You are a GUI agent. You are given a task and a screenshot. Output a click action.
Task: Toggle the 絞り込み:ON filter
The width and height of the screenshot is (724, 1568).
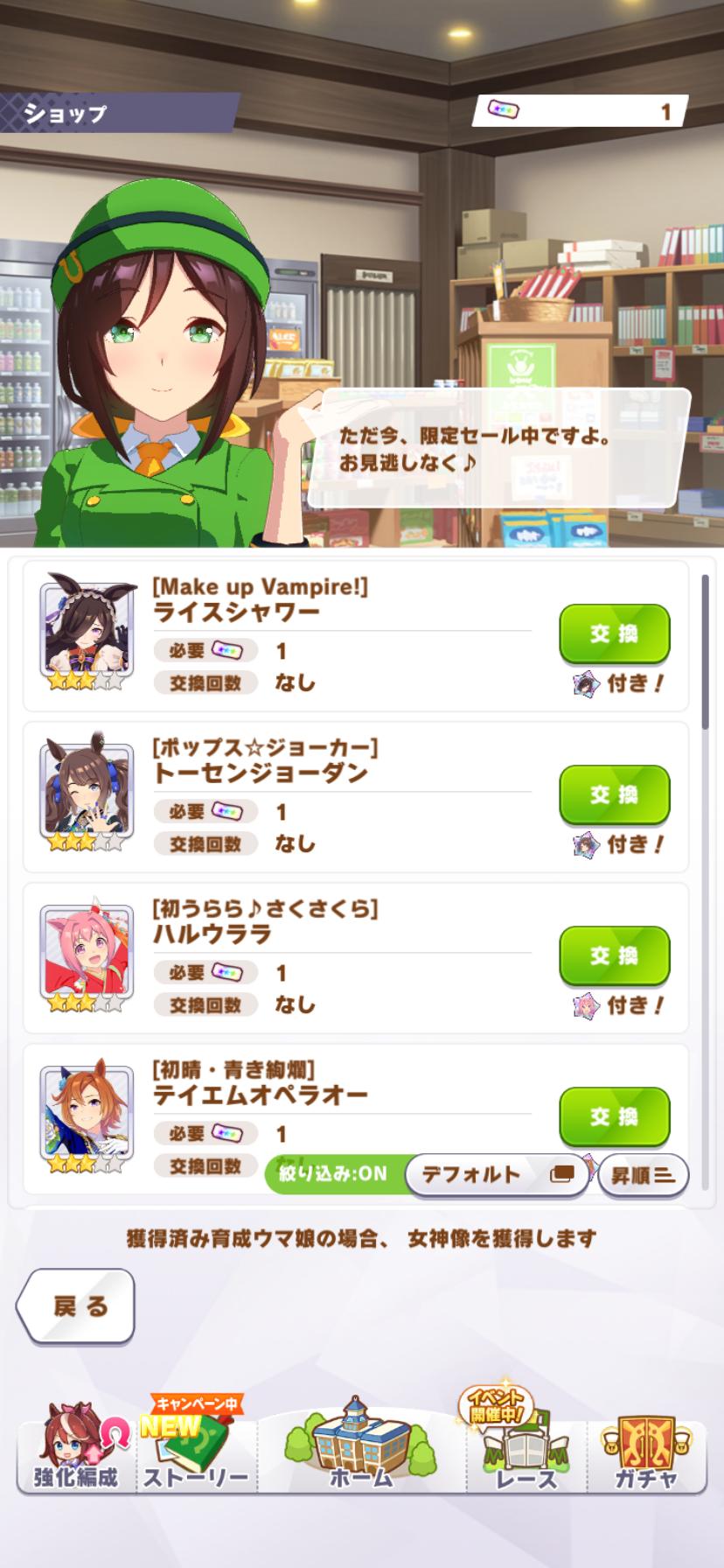tap(335, 1174)
